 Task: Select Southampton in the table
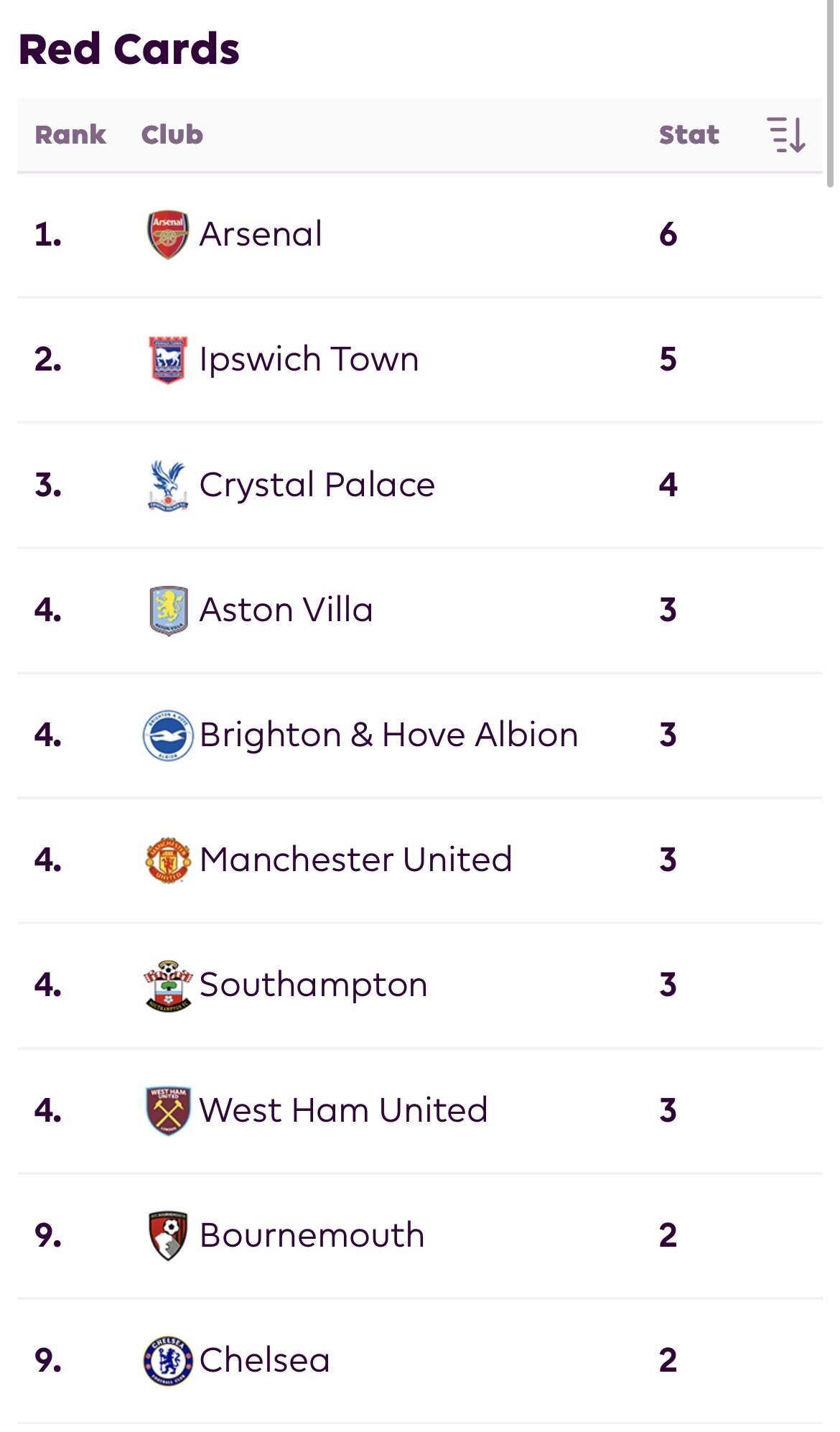[420, 985]
